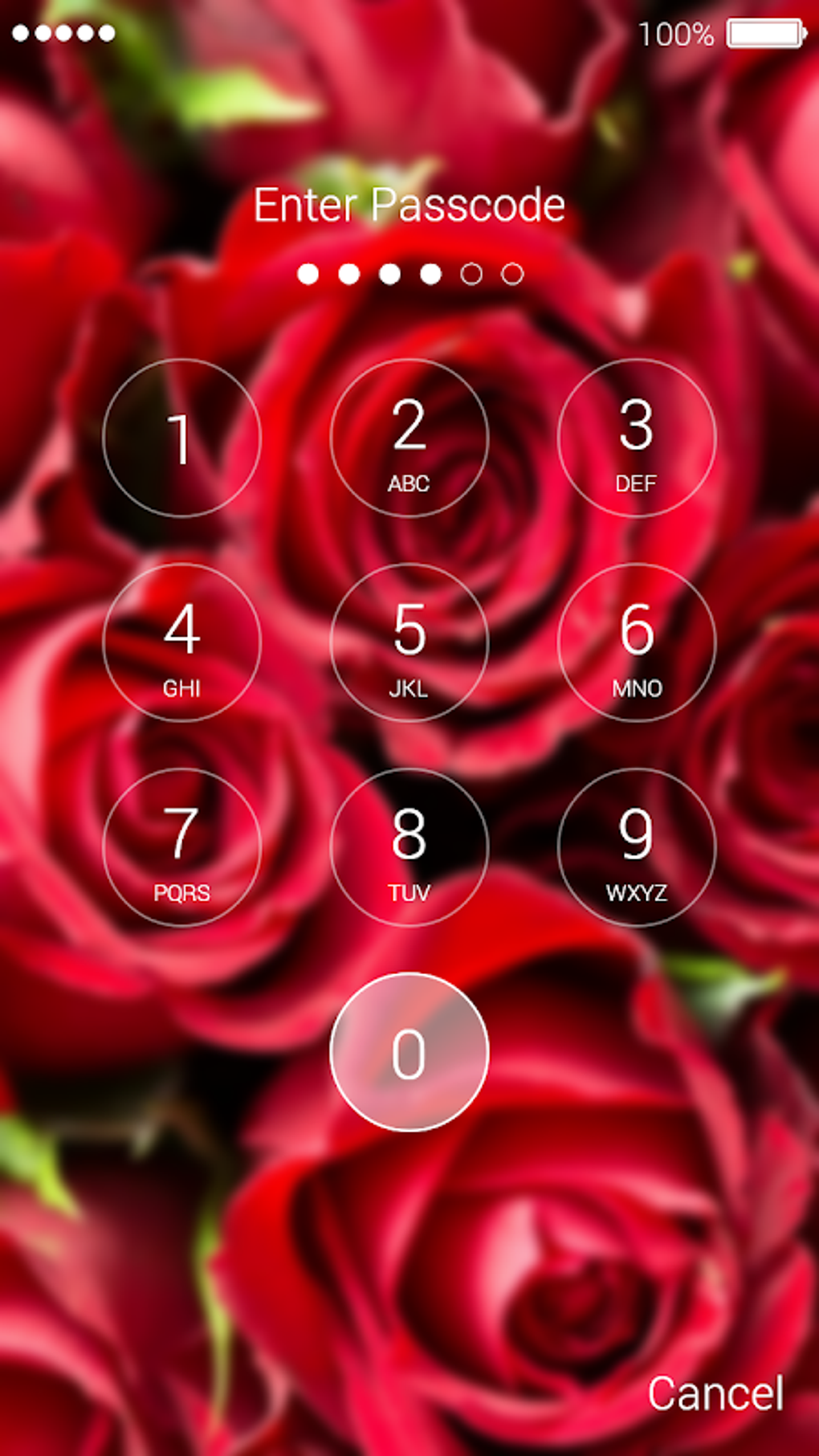Image resolution: width=819 pixels, height=1456 pixels.
Task: Tap the 4 GHI key
Action: (x=181, y=642)
